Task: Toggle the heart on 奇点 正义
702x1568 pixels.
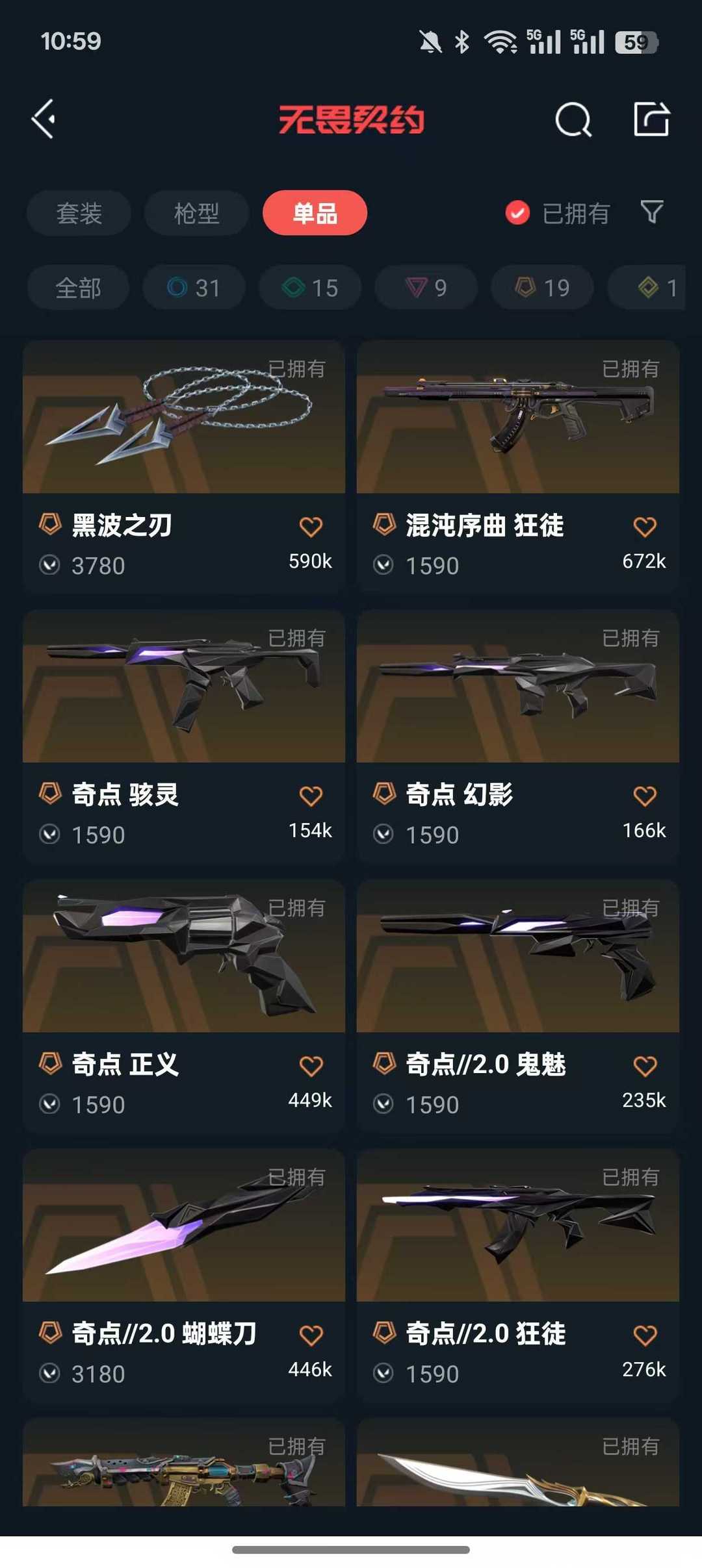Action: (x=311, y=1065)
